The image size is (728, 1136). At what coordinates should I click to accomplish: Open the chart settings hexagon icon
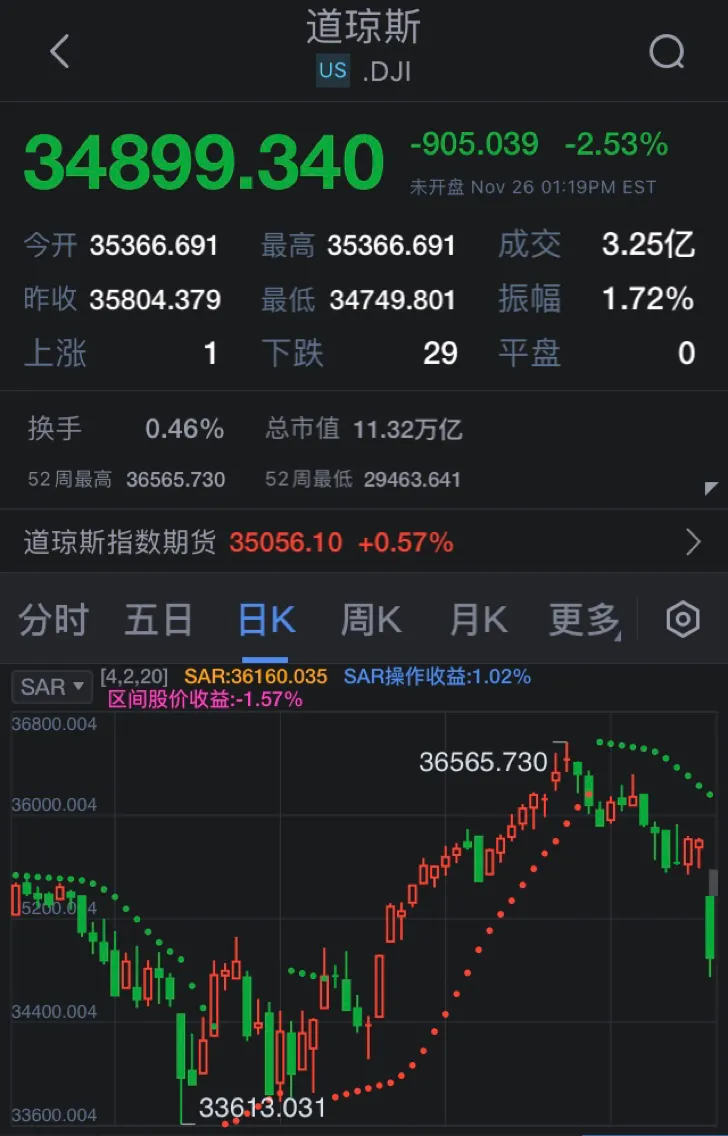tap(683, 620)
